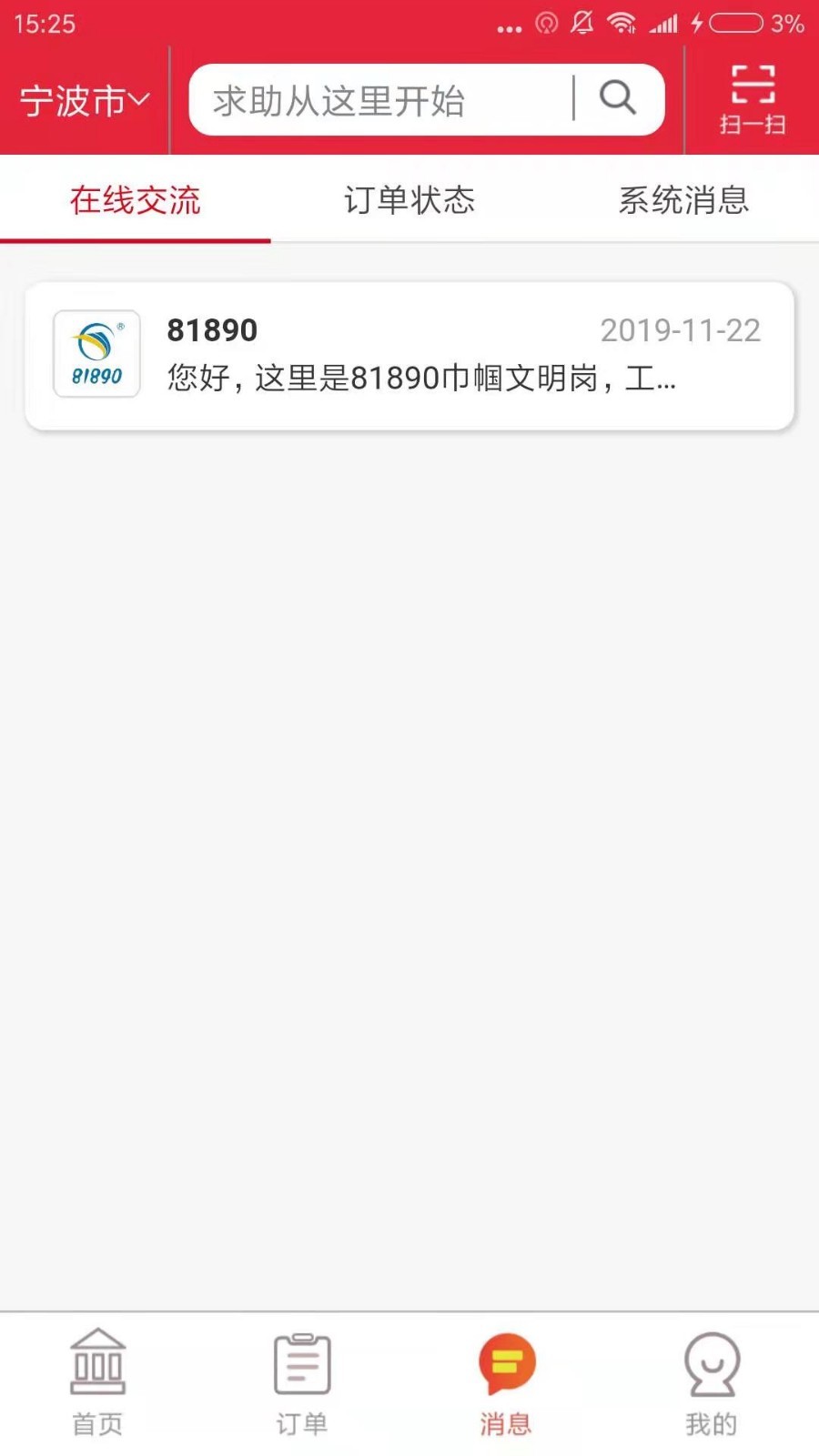Expand the truncated 81890 message preview

419,379
